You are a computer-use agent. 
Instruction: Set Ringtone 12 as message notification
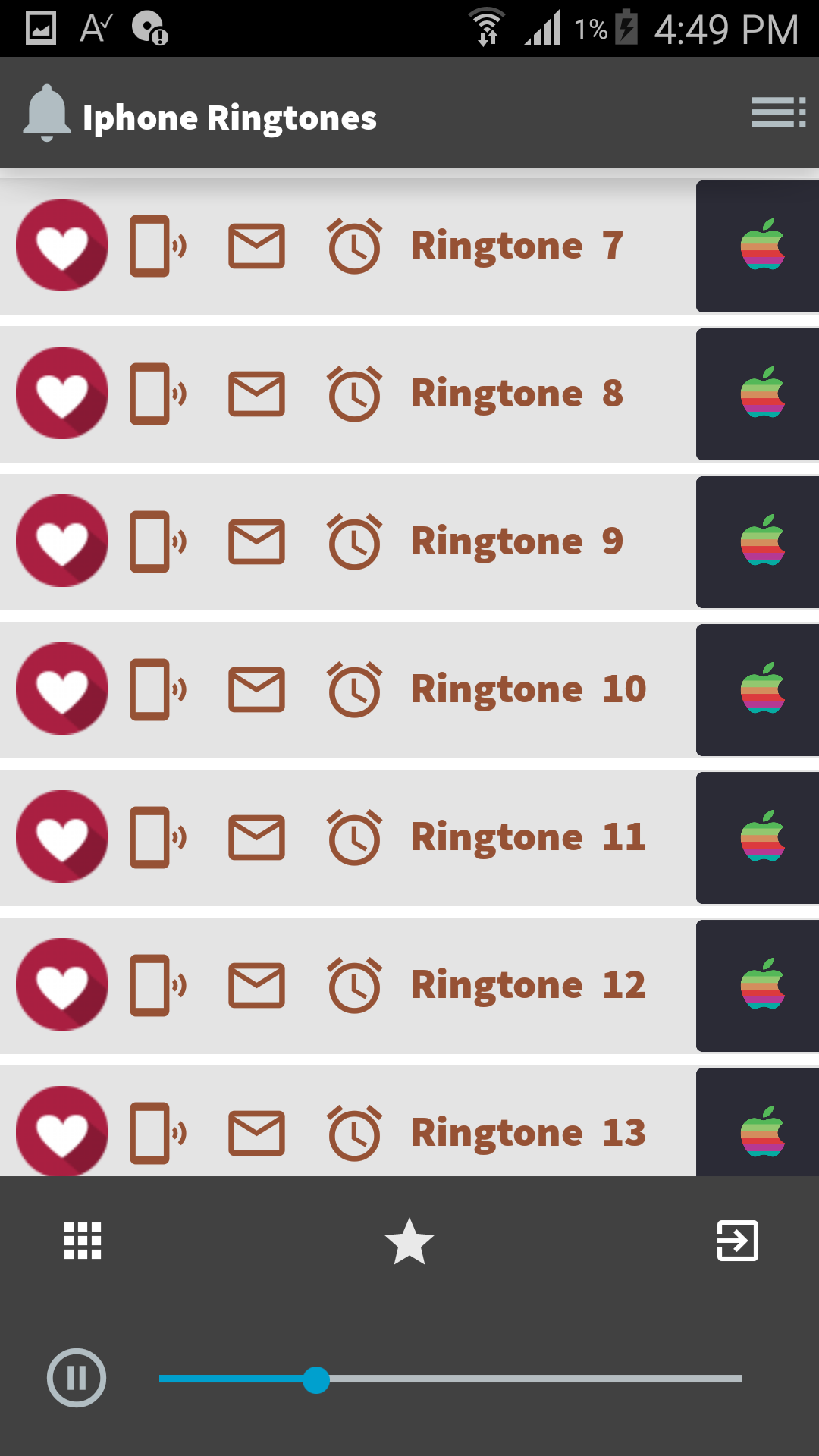pos(257,985)
